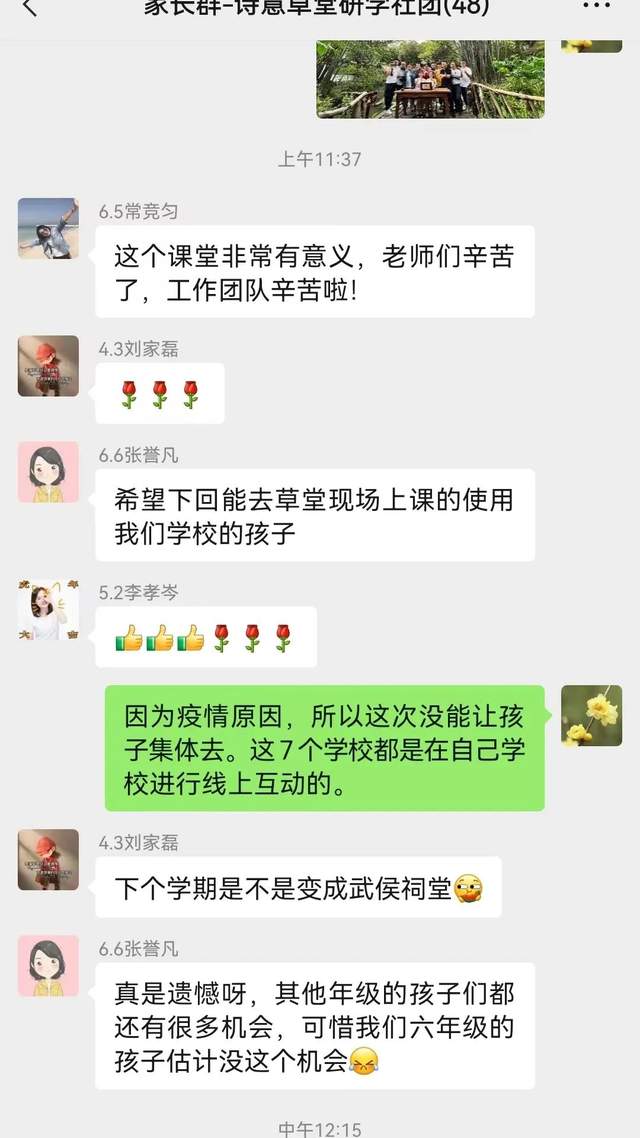Go back from the group chat
Screen dimensions: 640x1138
point(28,8)
